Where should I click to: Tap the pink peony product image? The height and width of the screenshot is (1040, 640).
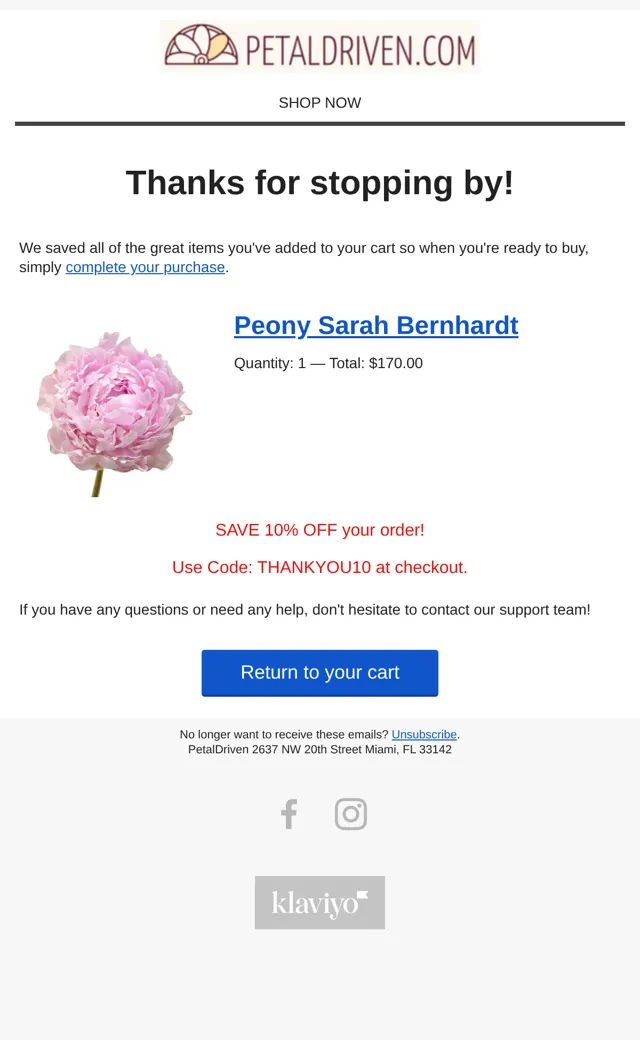114,414
